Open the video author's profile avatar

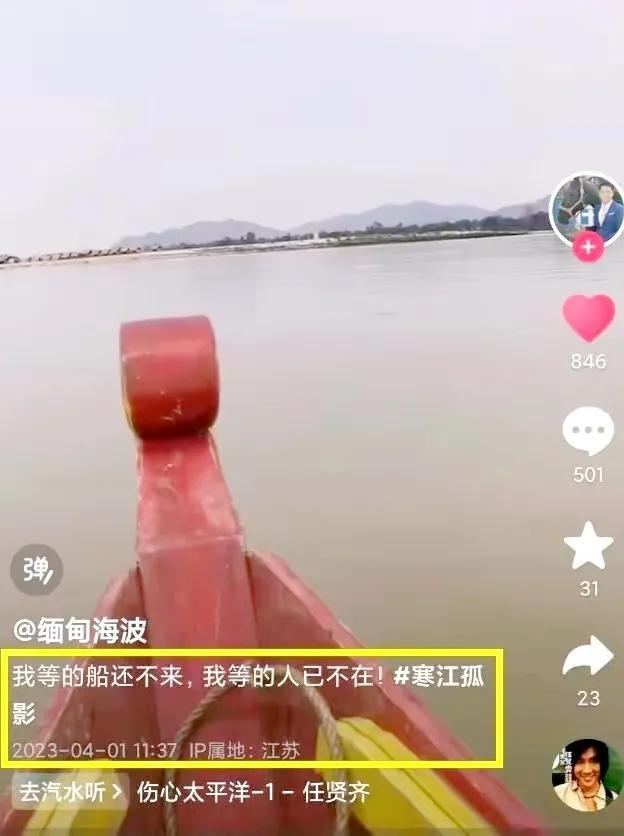point(587,208)
